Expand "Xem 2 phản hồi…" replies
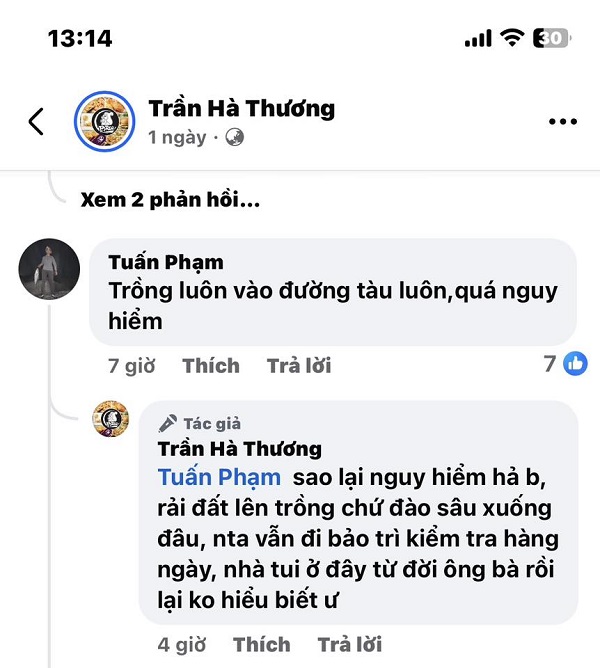Image resolution: width=600 pixels, height=668 pixels. point(170,199)
